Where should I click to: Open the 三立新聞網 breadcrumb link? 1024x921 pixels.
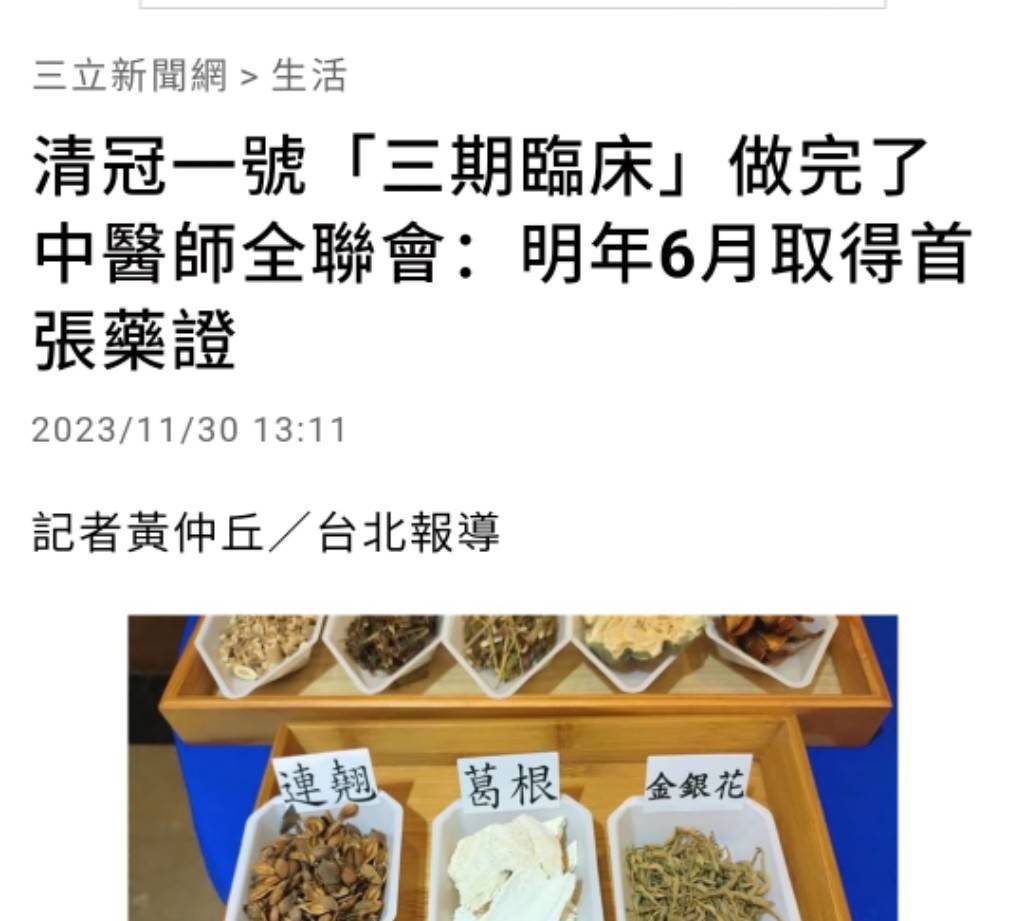coord(130,76)
